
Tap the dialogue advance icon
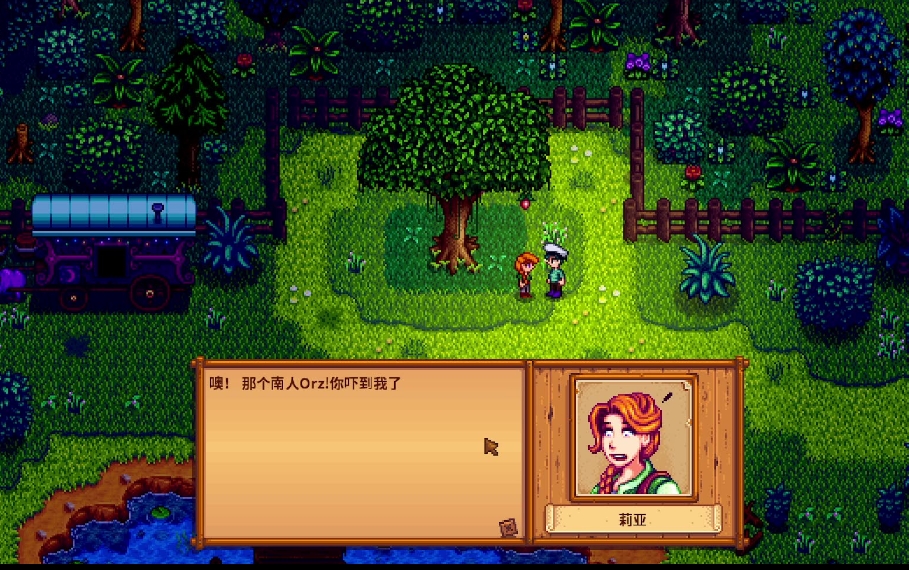tap(508, 526)
